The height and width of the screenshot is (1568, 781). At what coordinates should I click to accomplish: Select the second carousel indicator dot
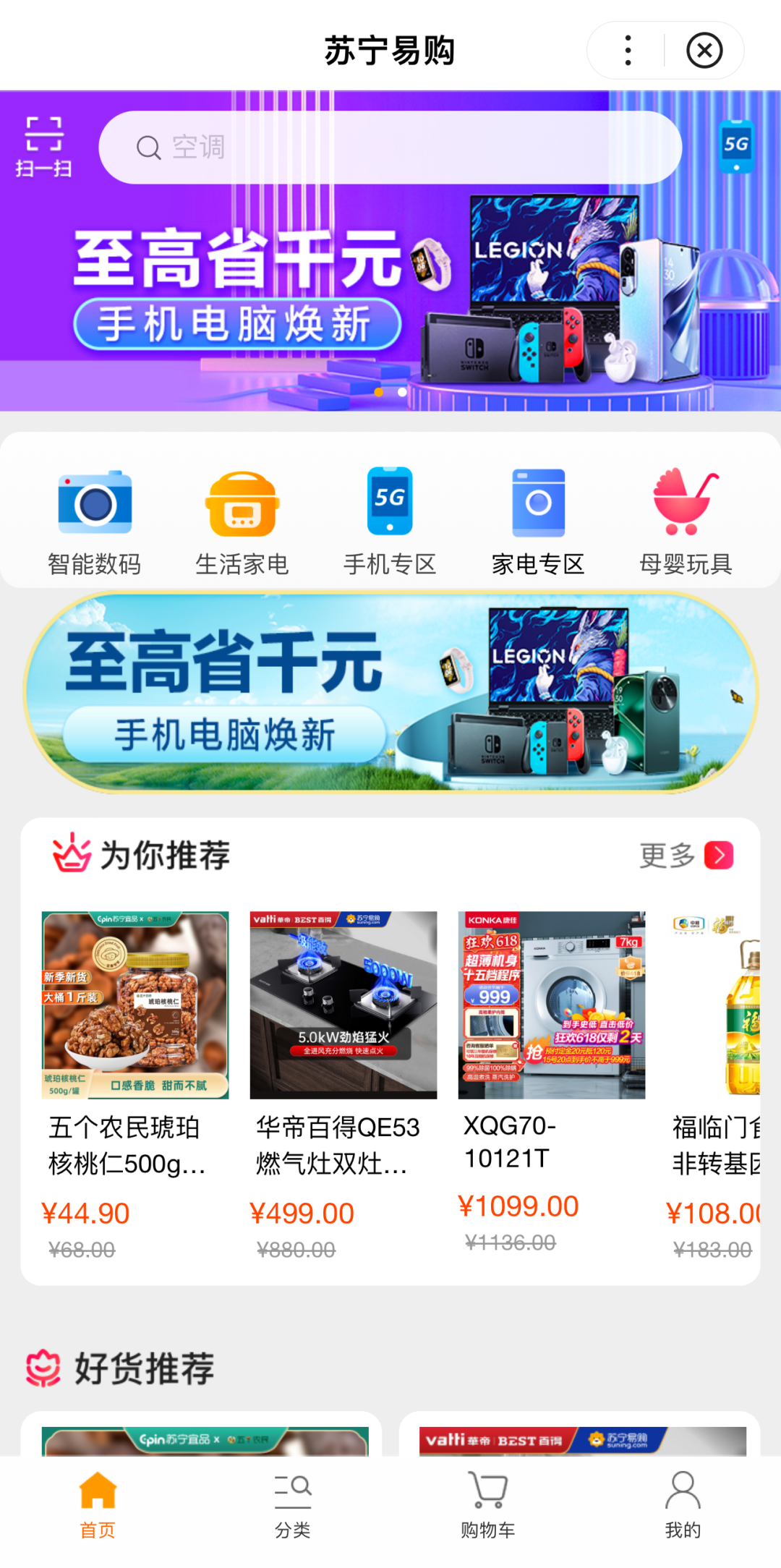pyautogui.click(x=402, y=392)
